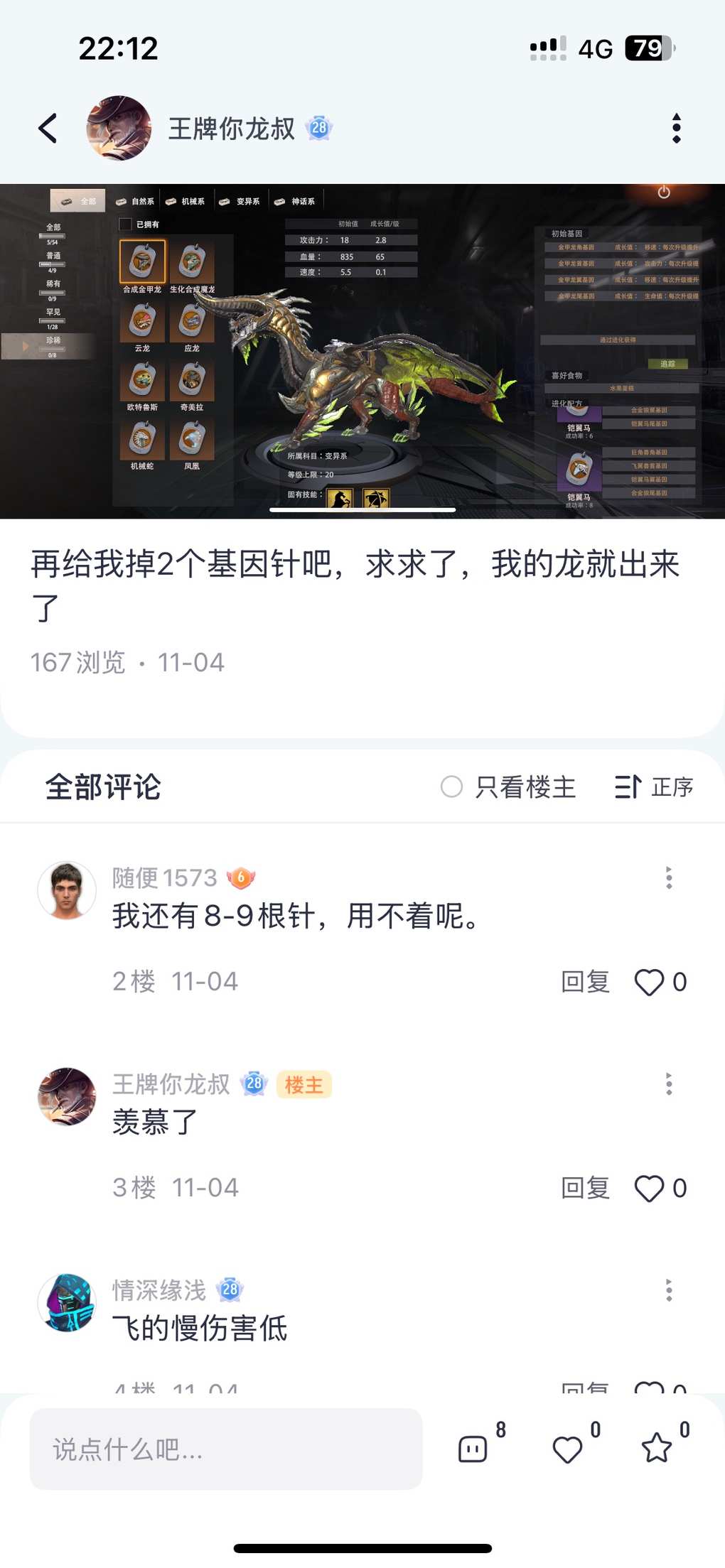This screenshot has width=725, height=1568.
Task: Reply to the 2楼 comment
Action: (585, 982)
